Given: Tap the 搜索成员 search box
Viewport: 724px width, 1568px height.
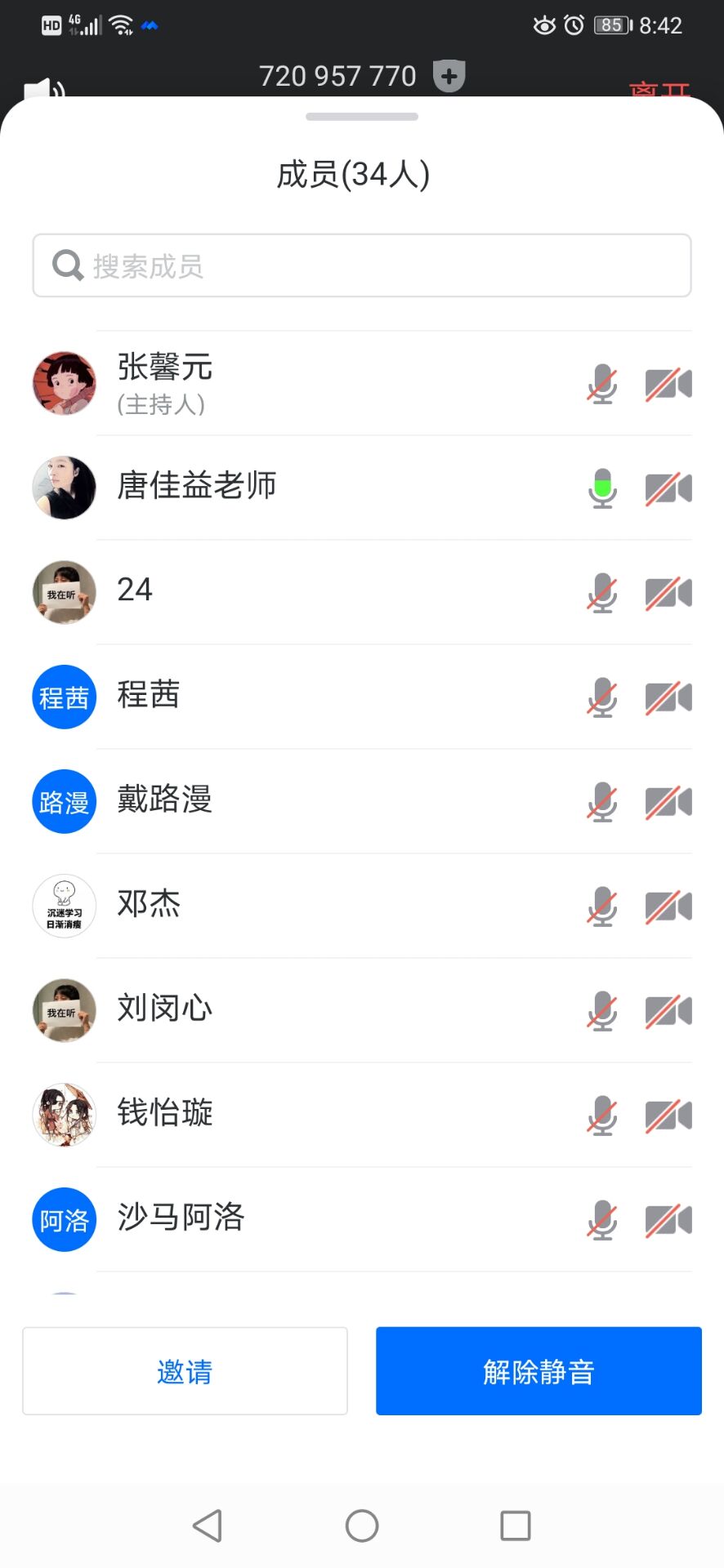Looking at the screenshot, I should click(x=361, y=265).
